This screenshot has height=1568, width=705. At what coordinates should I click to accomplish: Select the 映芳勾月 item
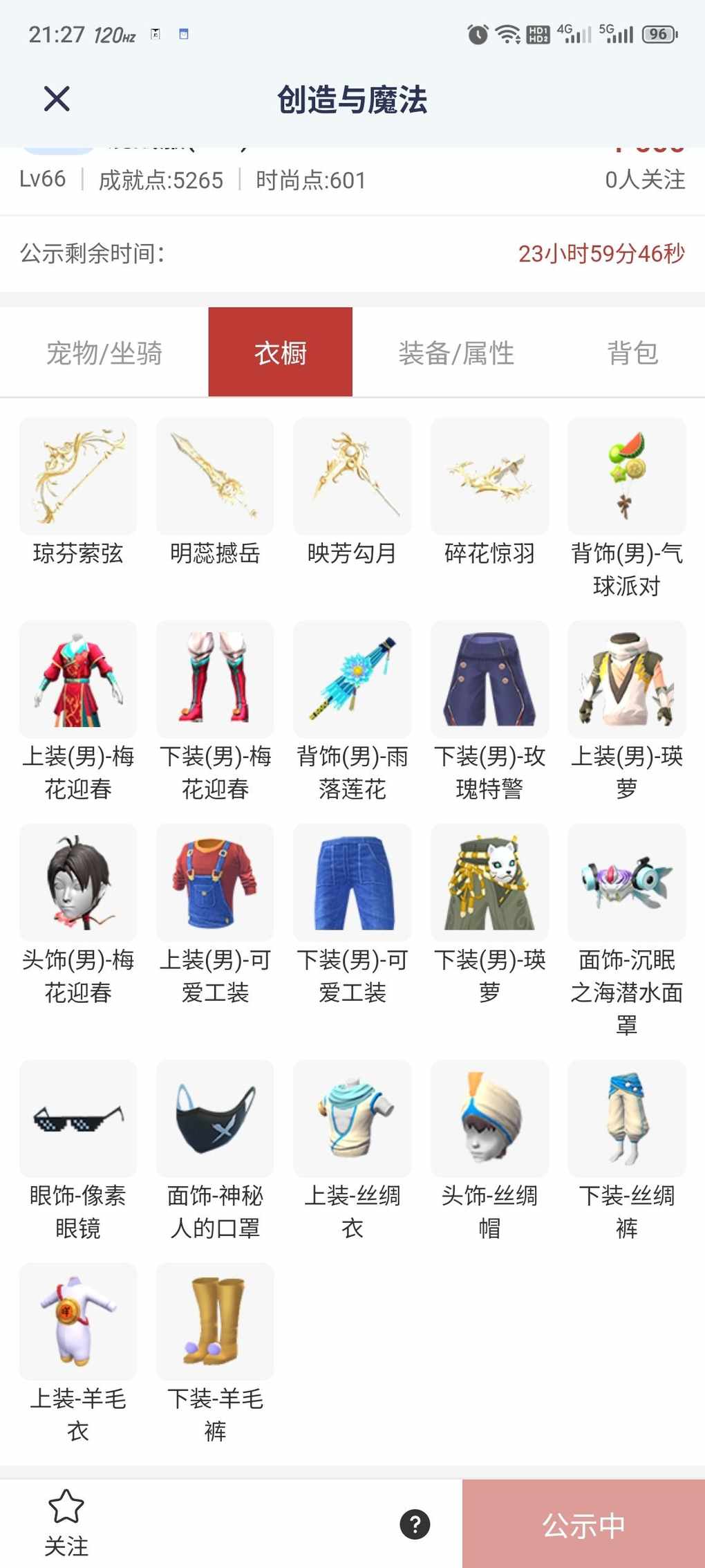pyautogui.click(x=352, y=477)
